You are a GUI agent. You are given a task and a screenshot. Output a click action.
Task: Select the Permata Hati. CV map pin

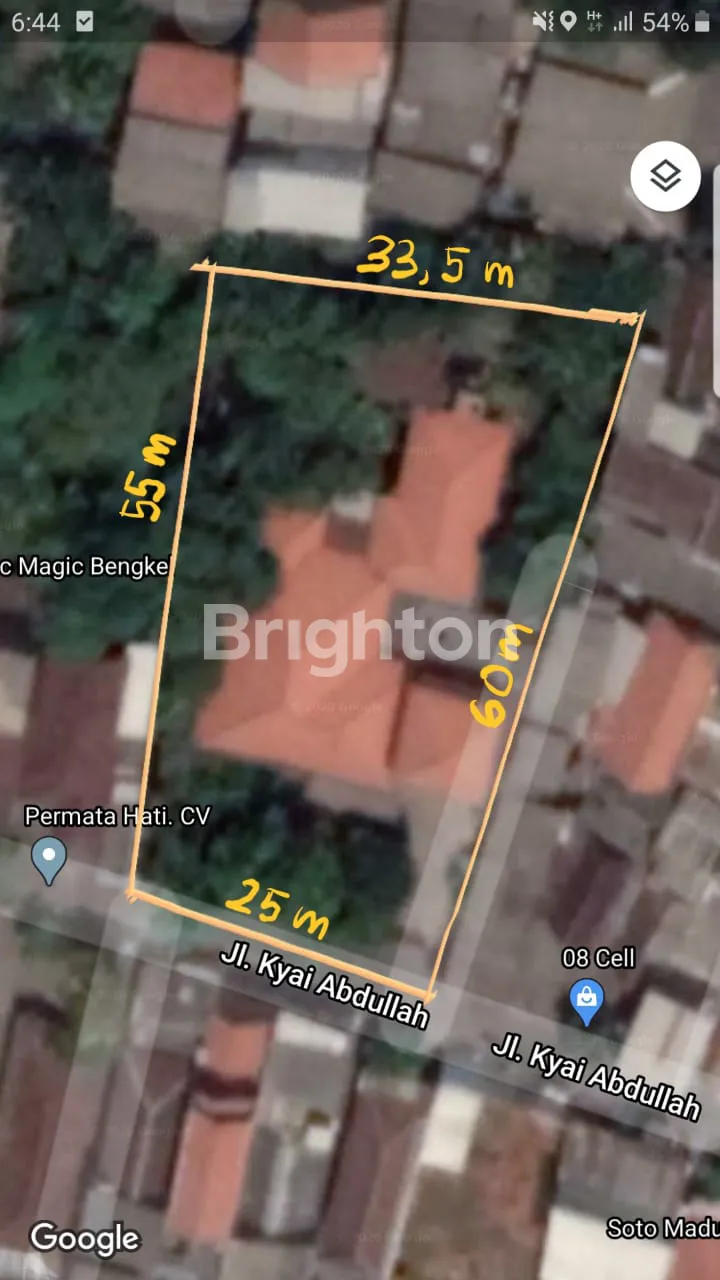[x=49, y=859]
